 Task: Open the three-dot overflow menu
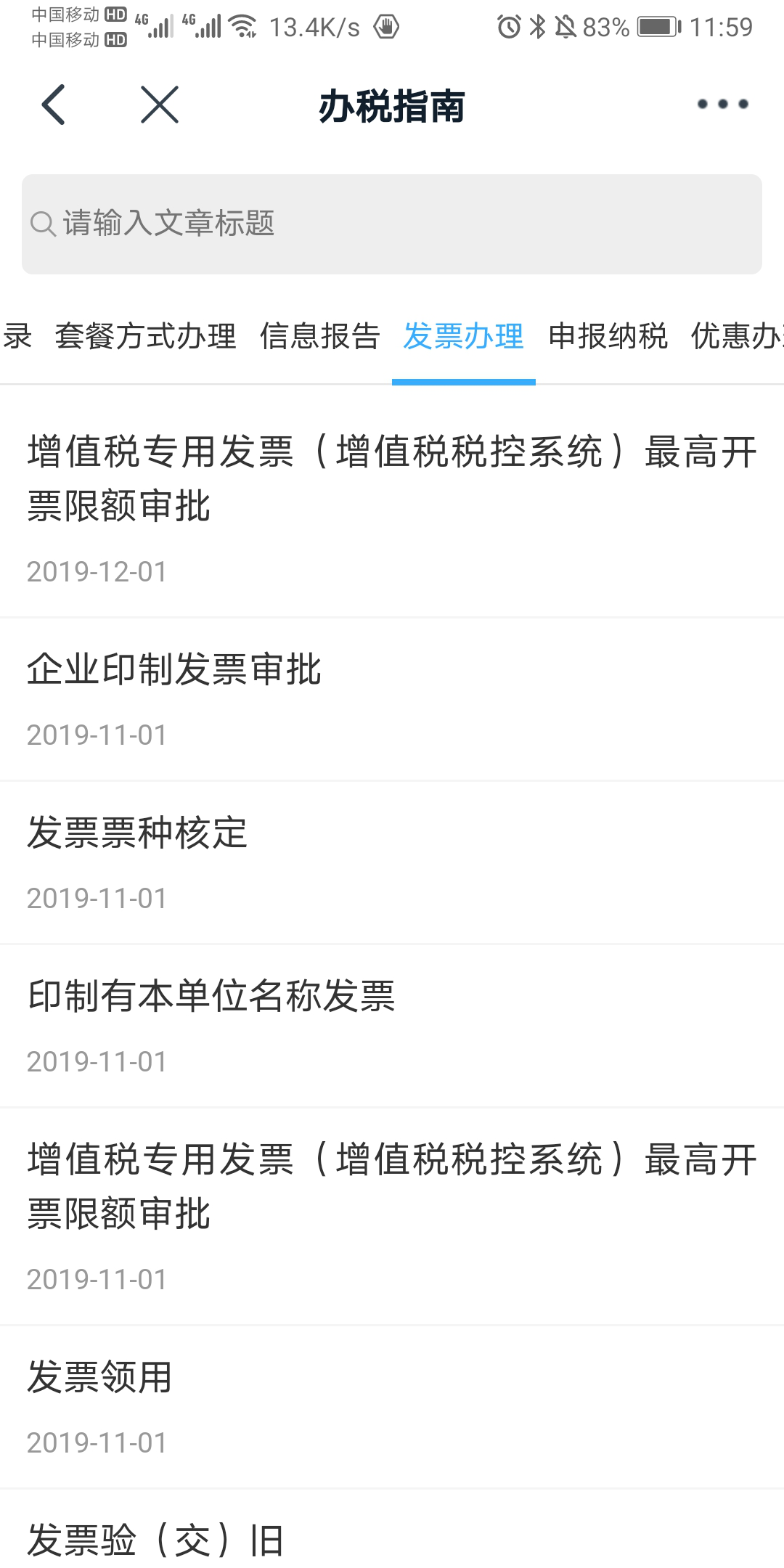point(722,105)
